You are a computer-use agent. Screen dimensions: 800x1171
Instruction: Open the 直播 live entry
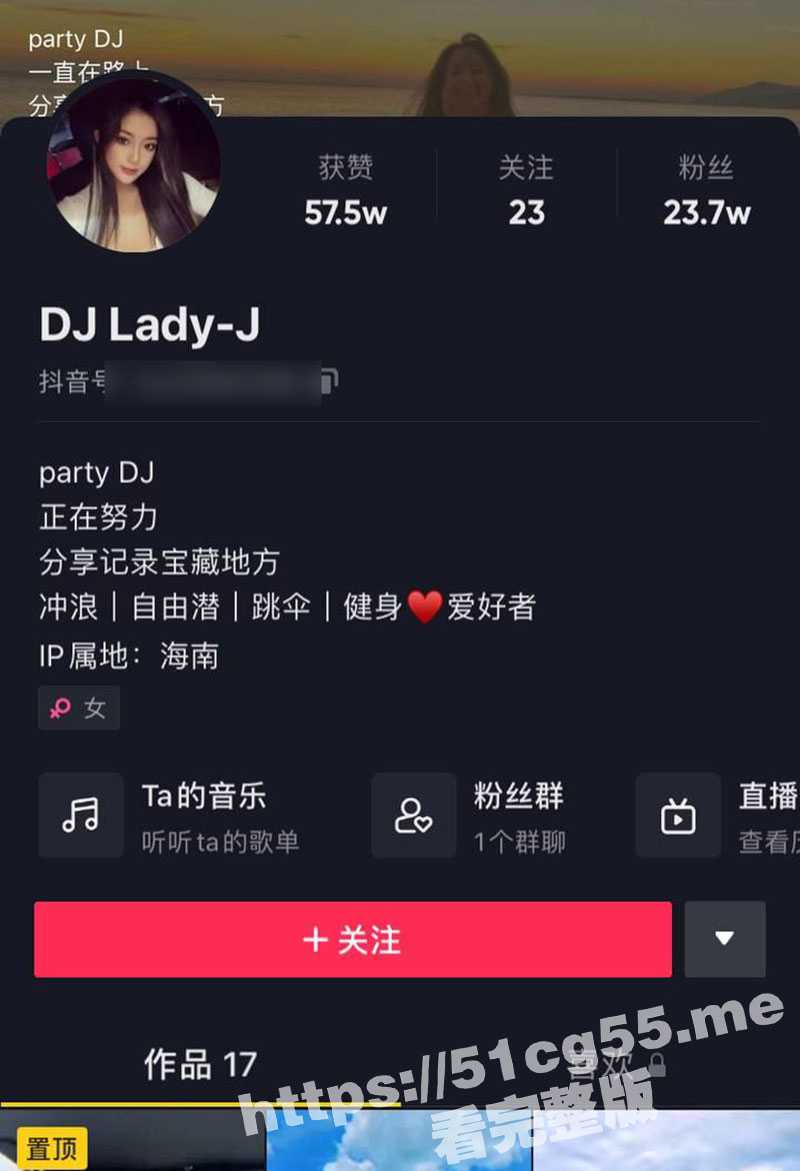(717, 816)
